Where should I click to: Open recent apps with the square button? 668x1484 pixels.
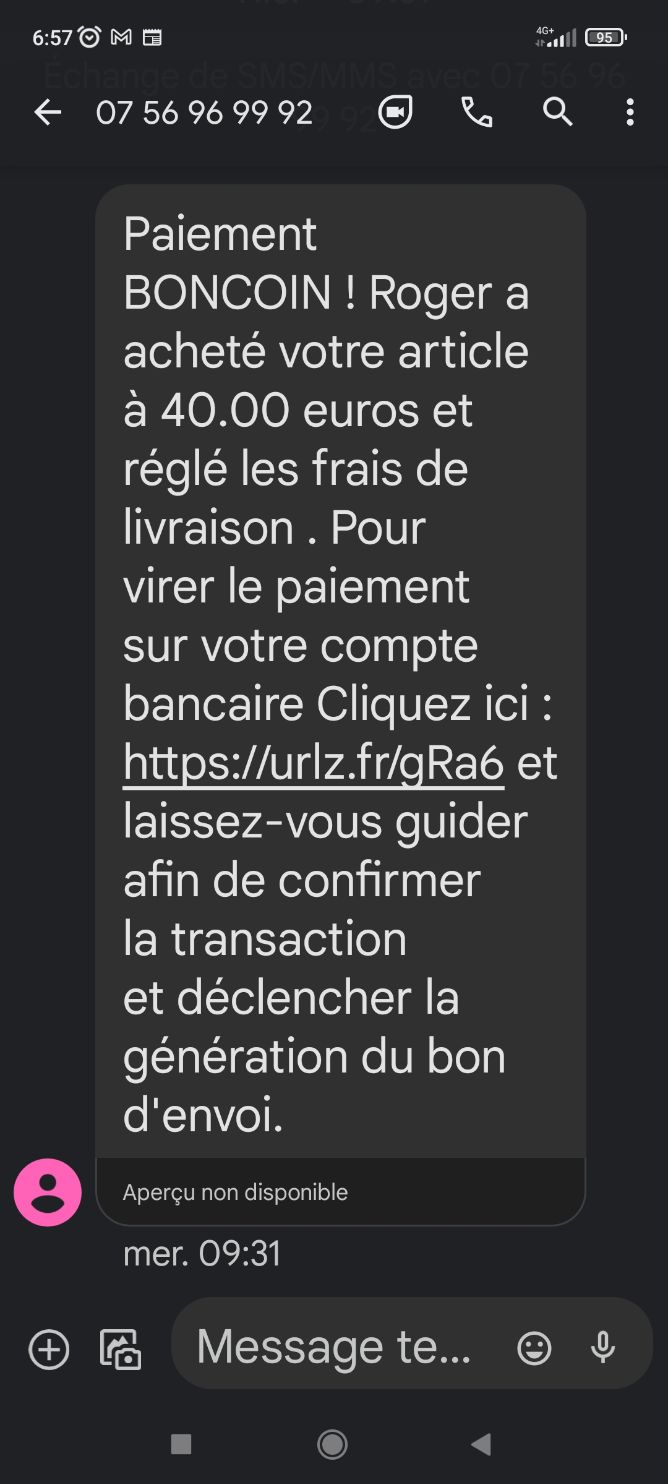pyautogui.click(x=181, y=1443)
